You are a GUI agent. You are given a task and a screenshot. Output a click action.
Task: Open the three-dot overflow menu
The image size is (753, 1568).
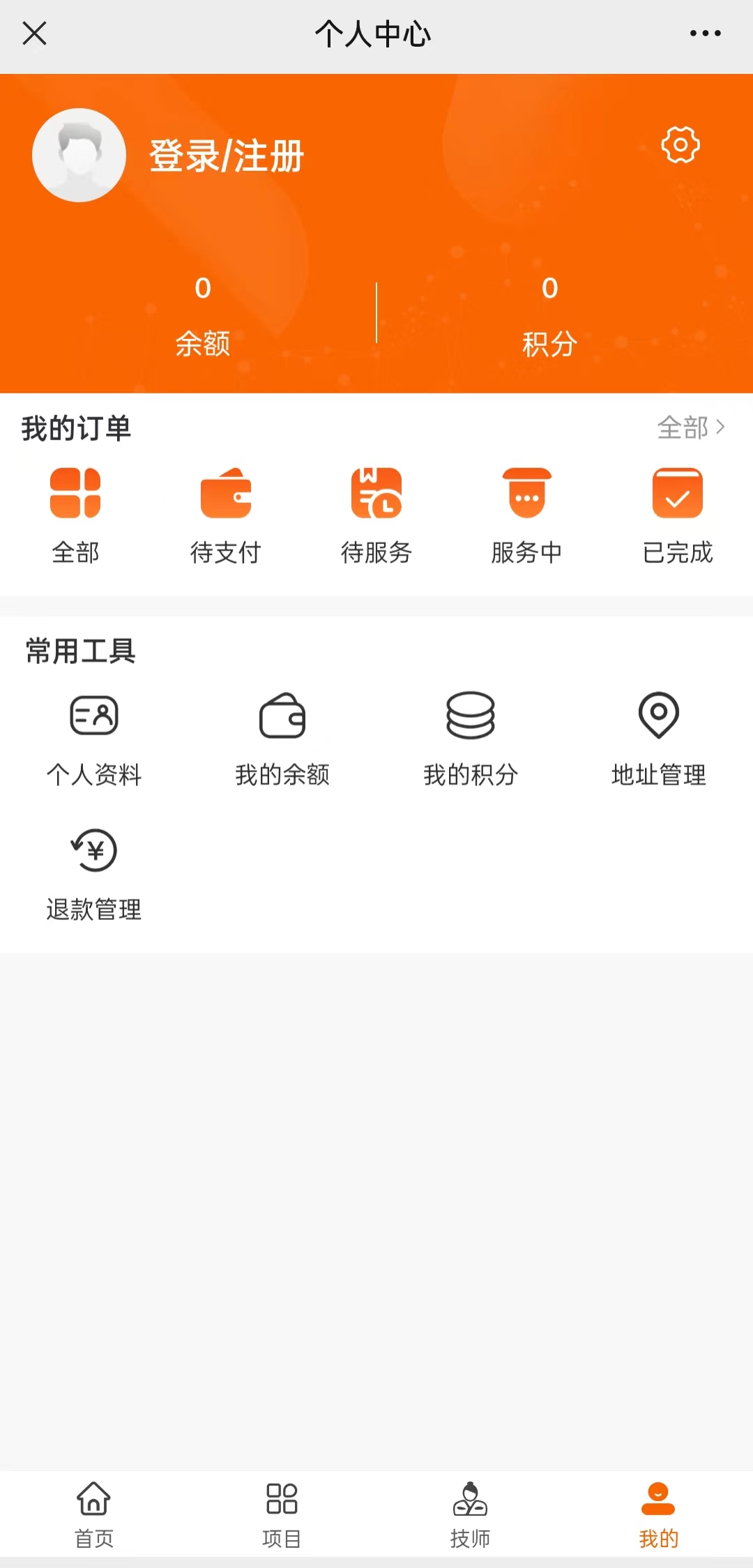[x=705, y=33]
